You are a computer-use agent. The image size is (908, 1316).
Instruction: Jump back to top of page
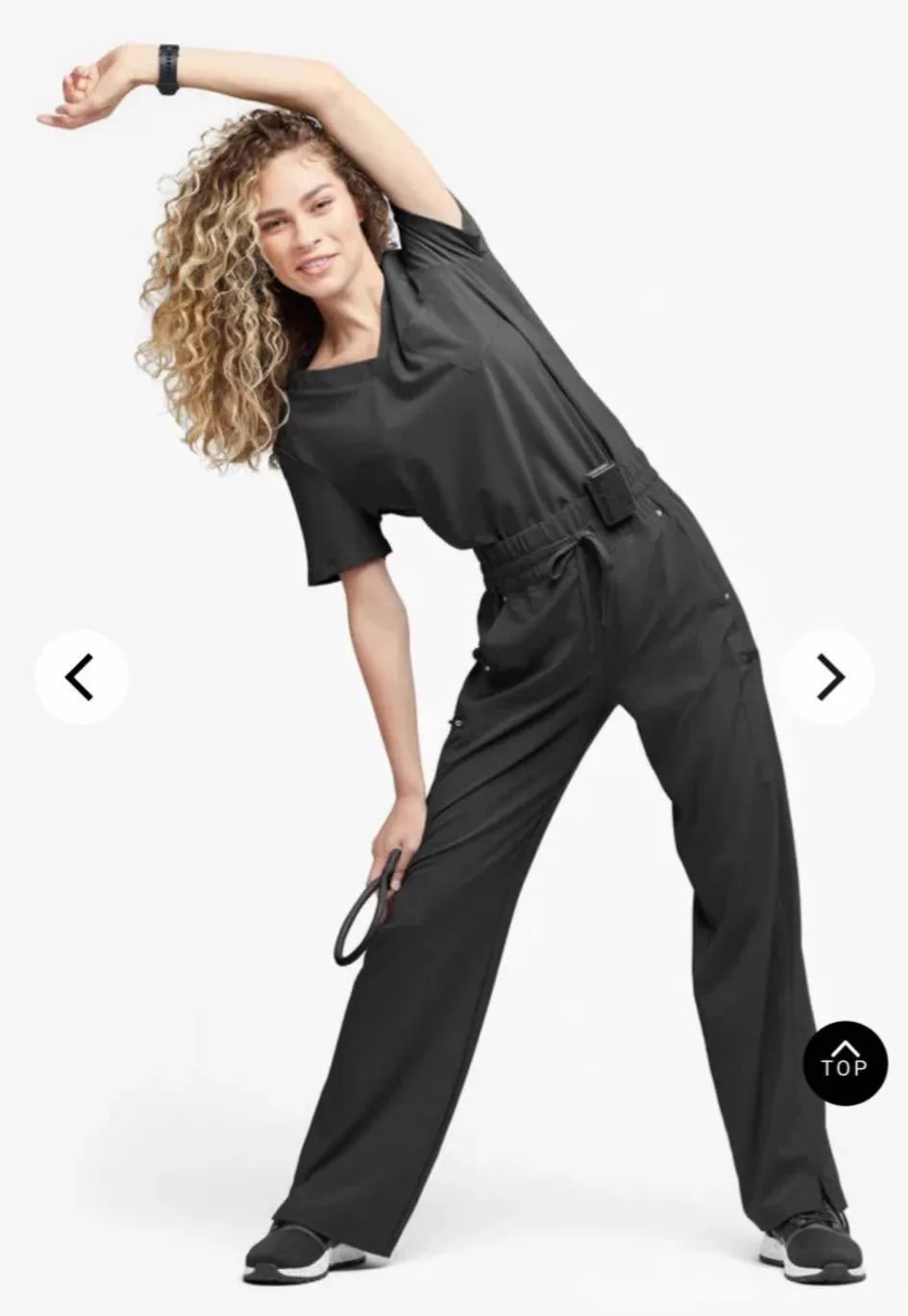pyautogui.click(x=845, y=1062)
